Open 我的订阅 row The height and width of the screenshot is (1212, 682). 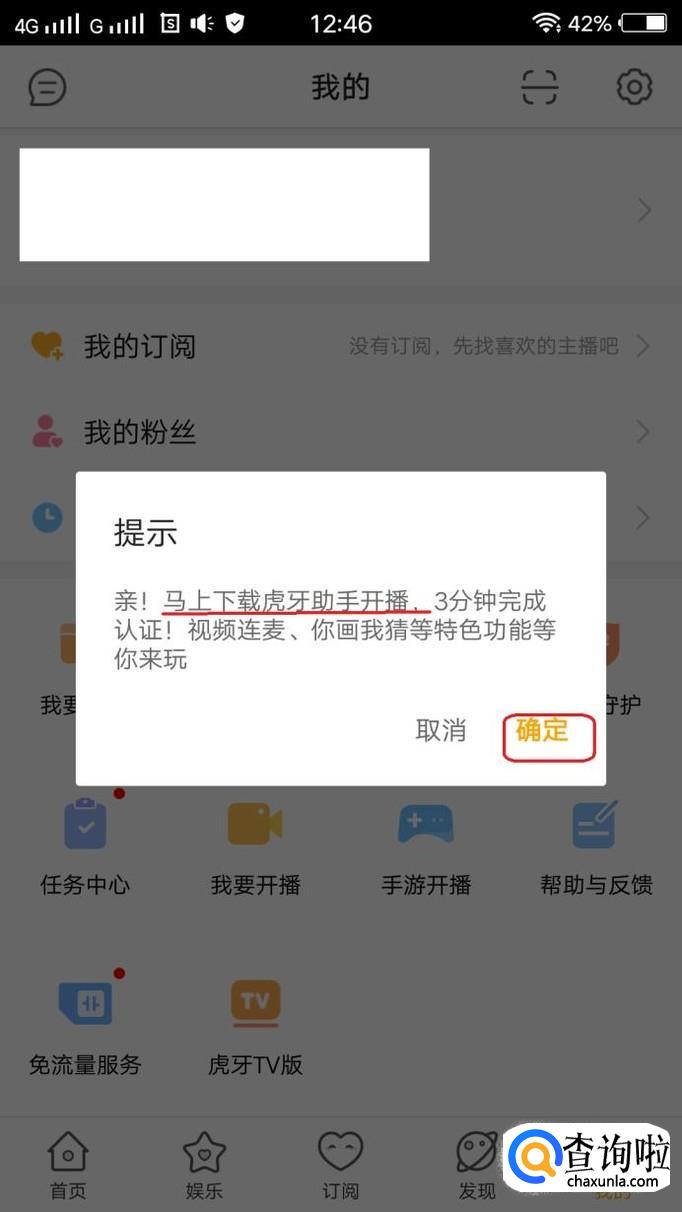[340, 347]
